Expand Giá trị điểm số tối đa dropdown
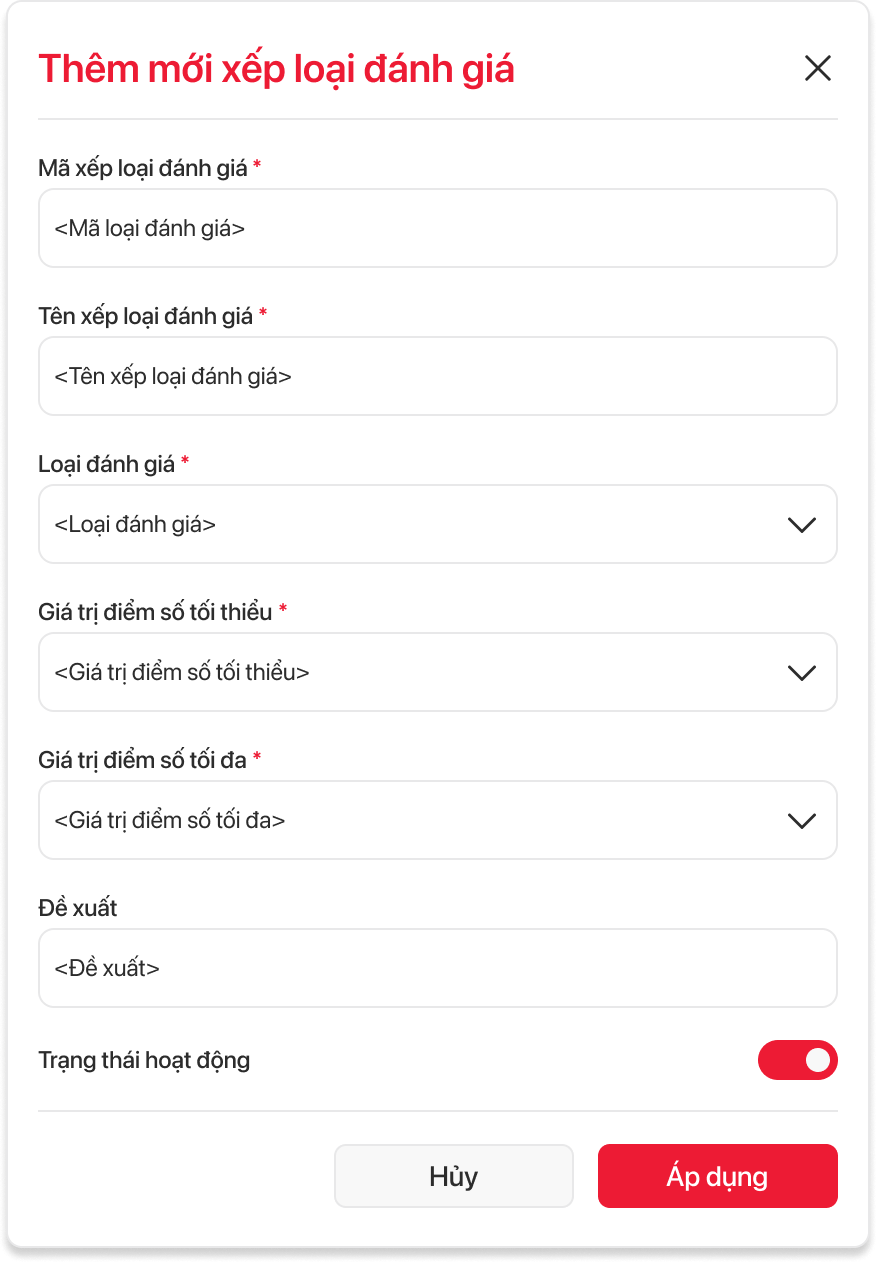 (x=437, y=820)
